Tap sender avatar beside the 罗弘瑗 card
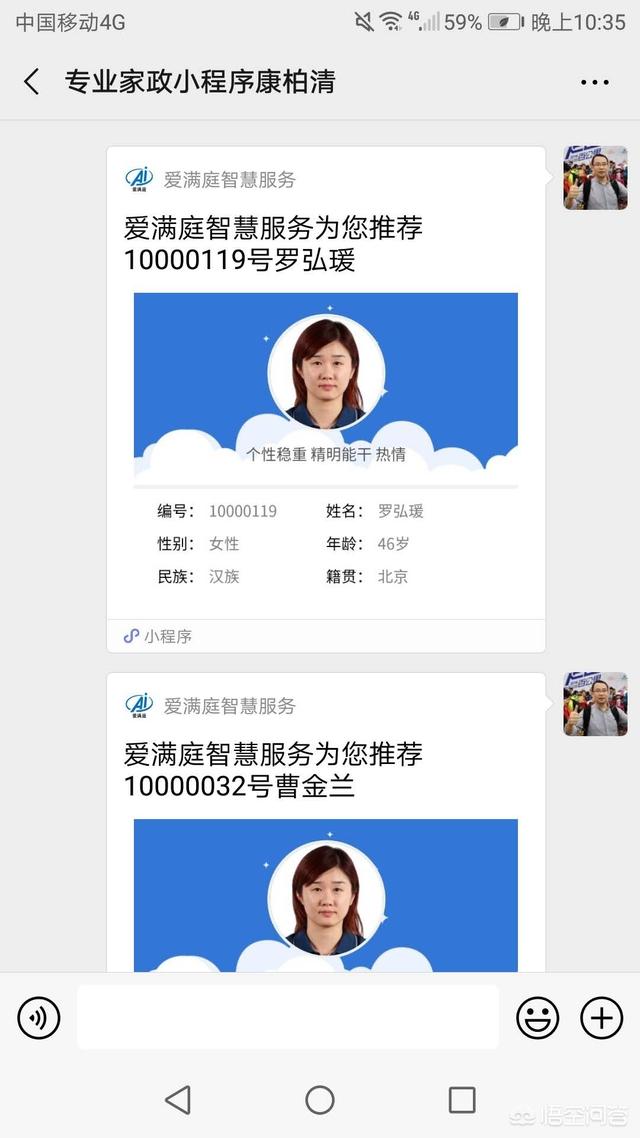This screenshot has width=640, height=1138. click(595, 178)
